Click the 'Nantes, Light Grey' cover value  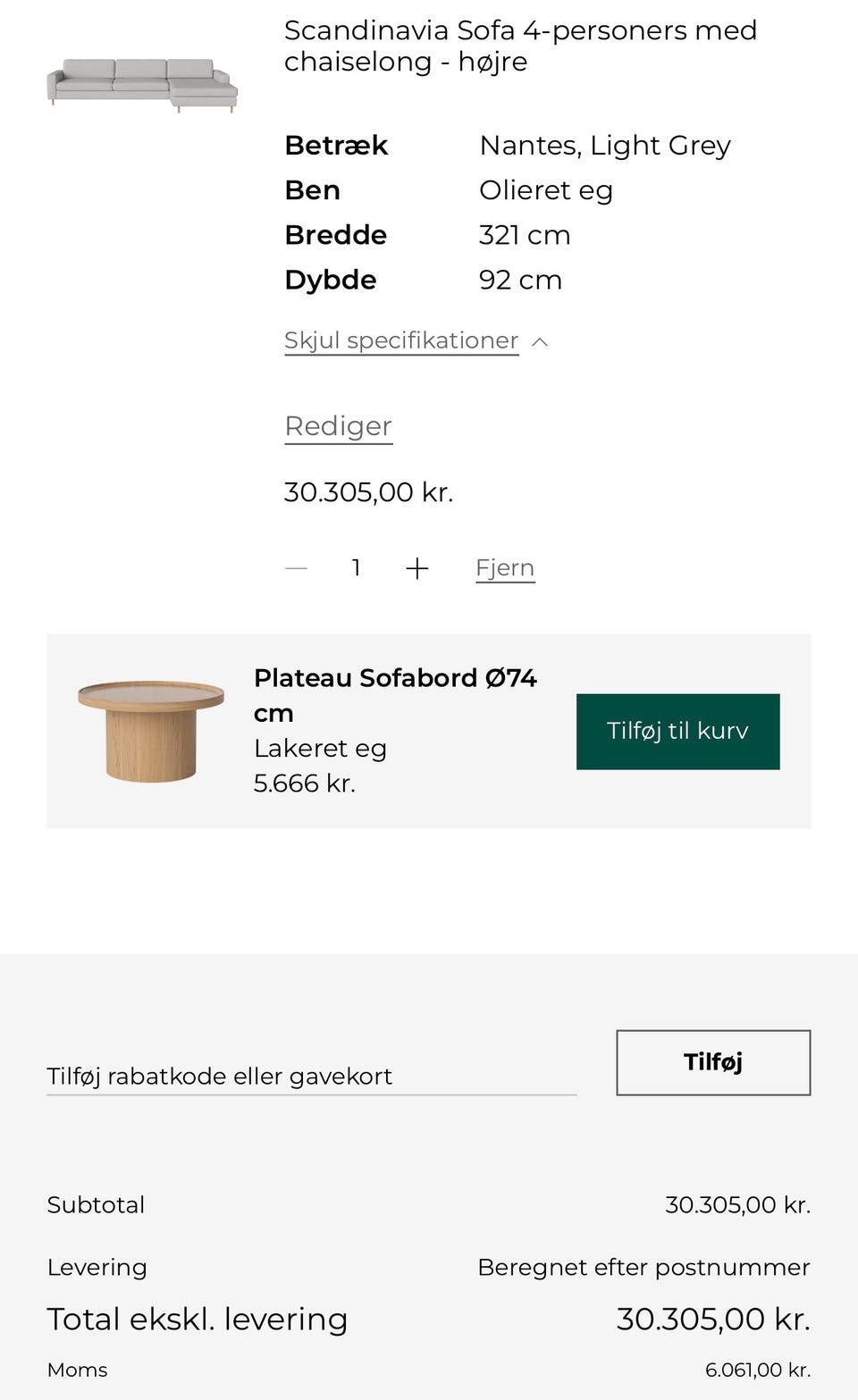605,145
